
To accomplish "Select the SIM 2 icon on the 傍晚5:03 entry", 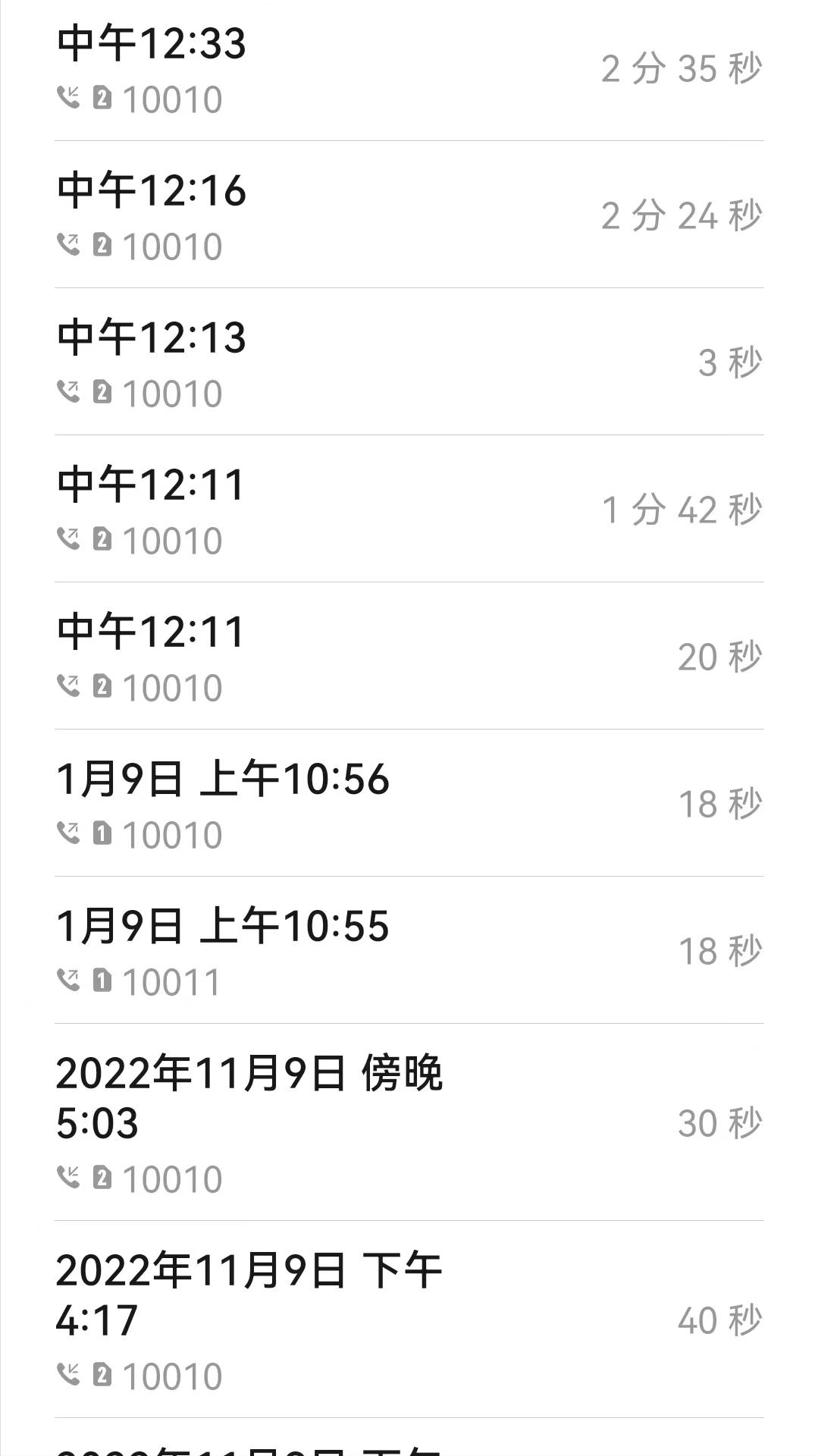I will pos(103,1178).
